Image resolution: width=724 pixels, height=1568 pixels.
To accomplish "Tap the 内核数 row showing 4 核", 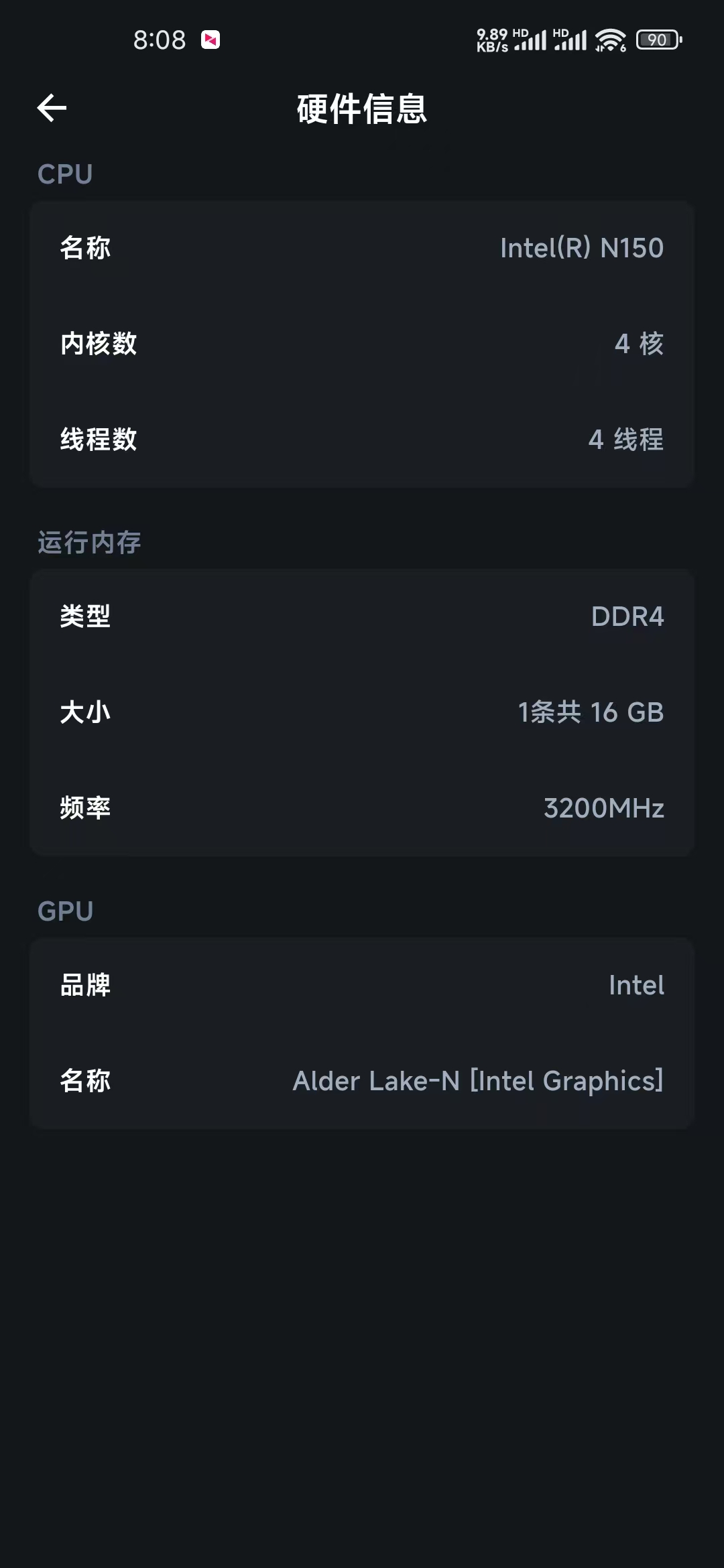I will coord(362,344).
